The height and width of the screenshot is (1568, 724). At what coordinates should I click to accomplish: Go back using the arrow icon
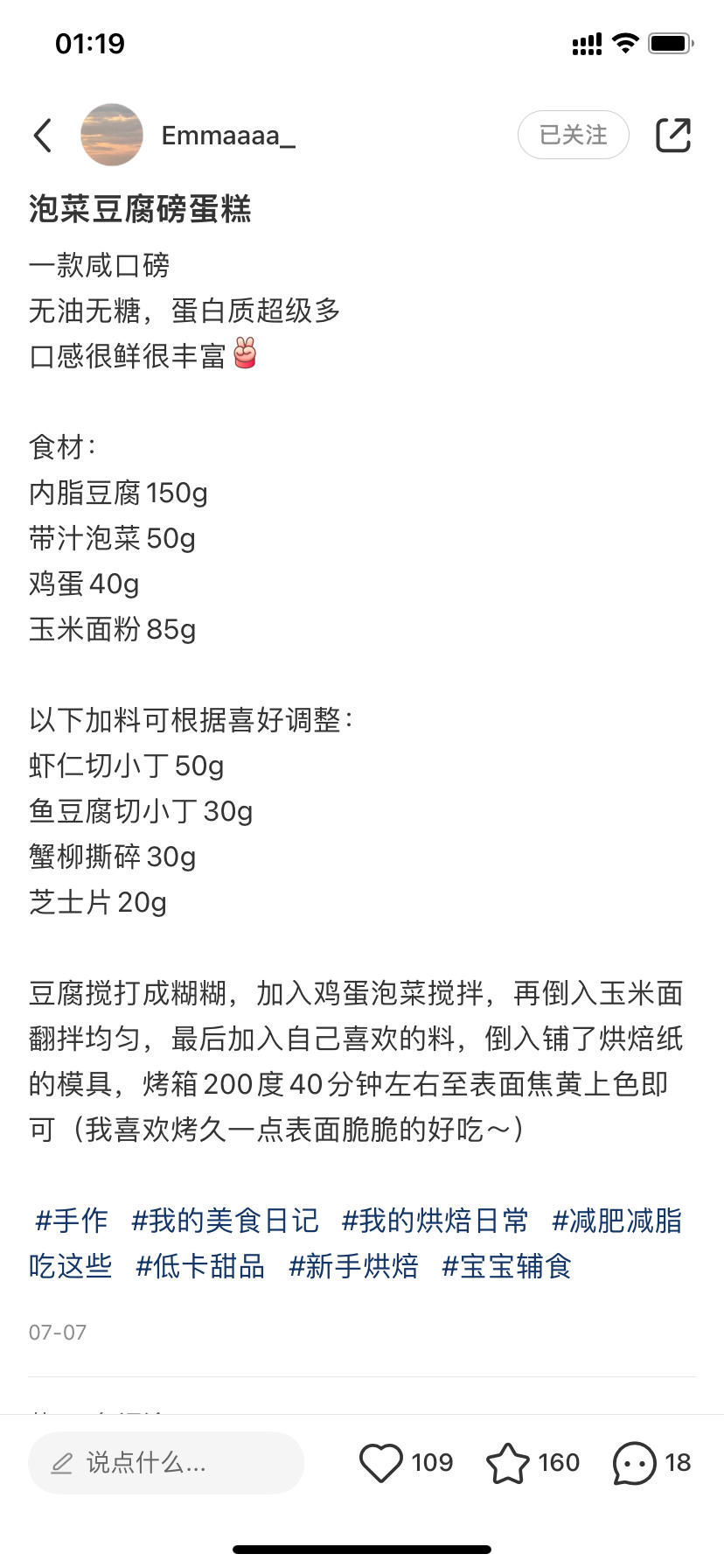43,135
